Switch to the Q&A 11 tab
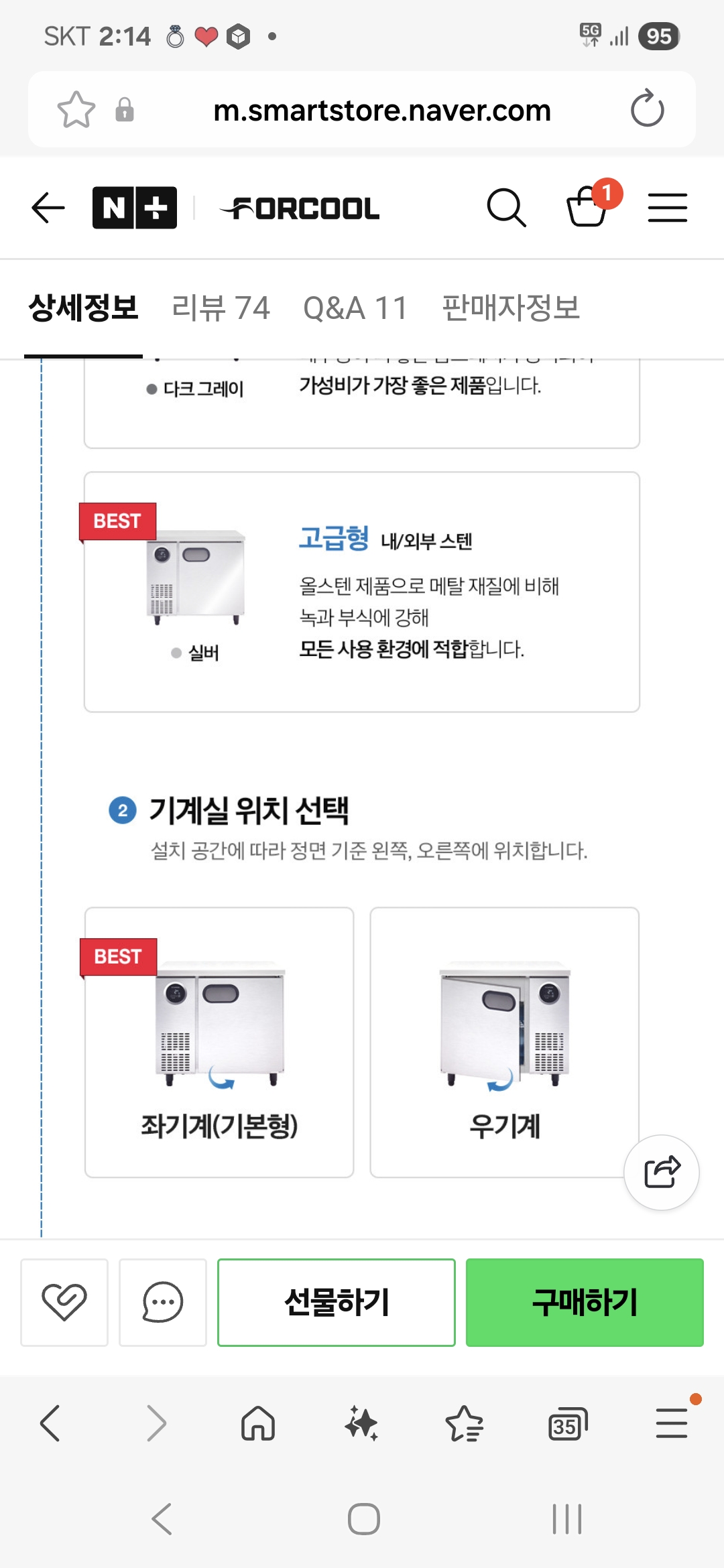The height and width of the screenshot is (1568, 724). pos(355,308)
